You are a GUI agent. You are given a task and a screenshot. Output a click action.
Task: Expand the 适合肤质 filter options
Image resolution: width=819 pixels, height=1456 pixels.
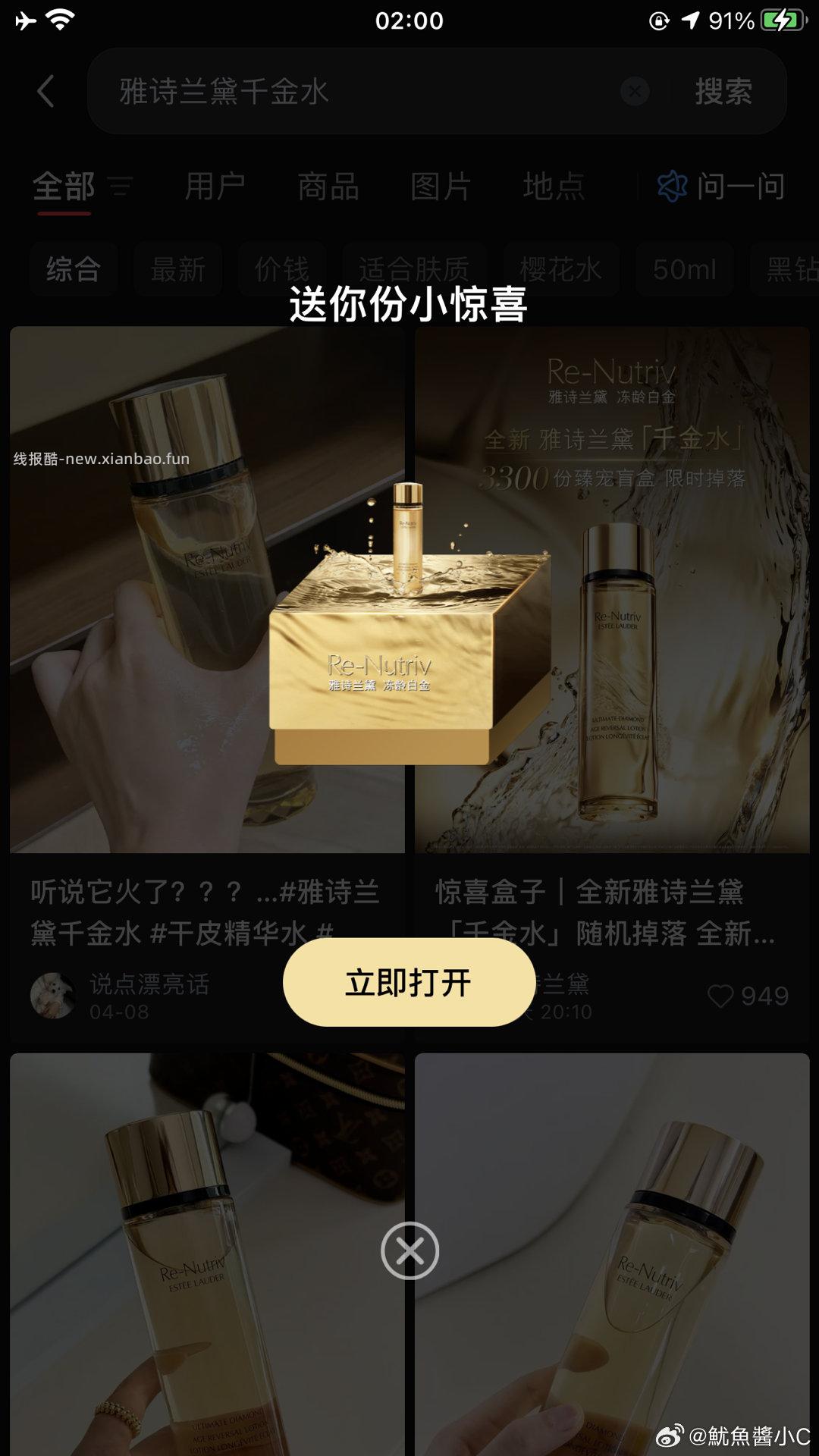coord(415,269)
